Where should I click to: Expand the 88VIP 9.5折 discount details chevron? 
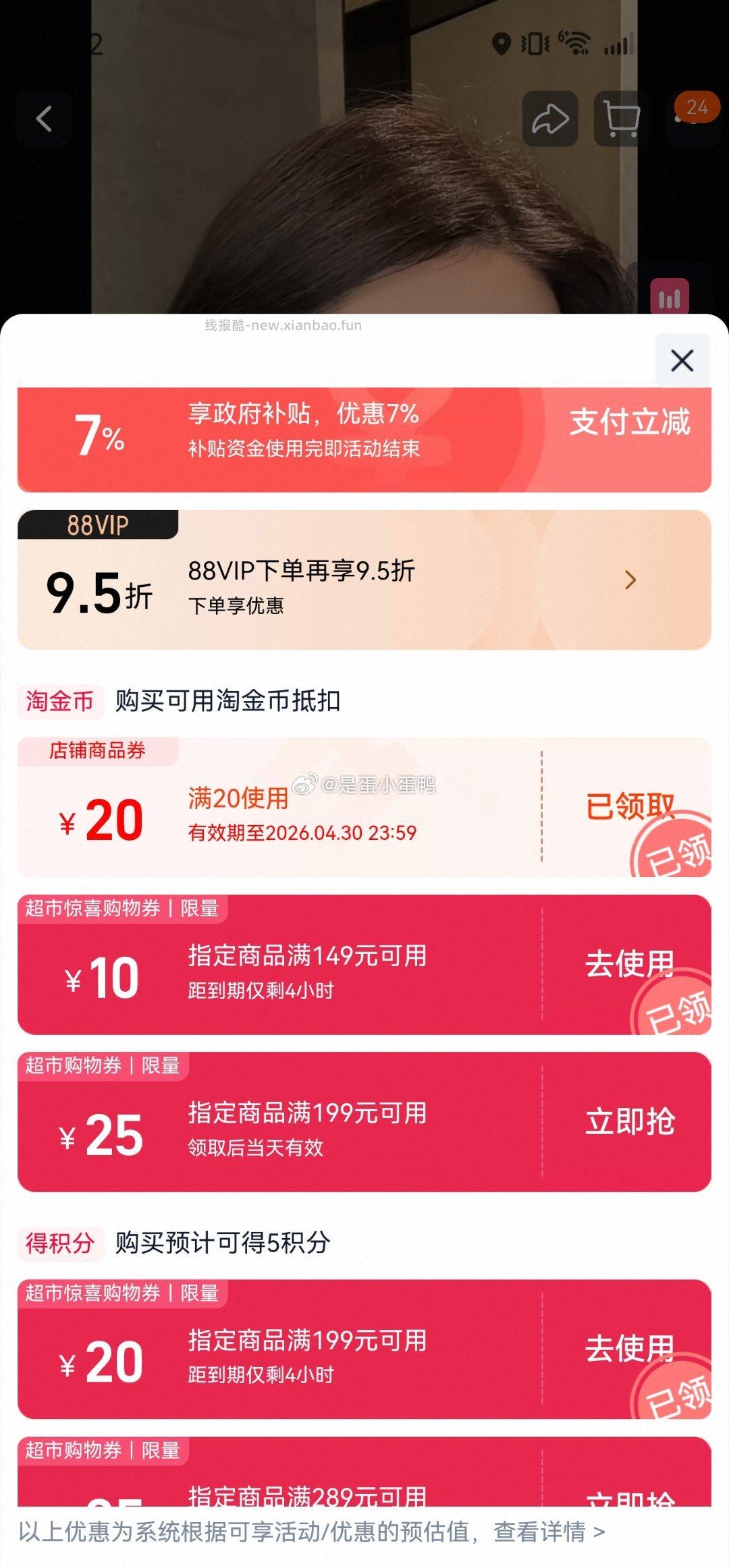pos(630,579)
